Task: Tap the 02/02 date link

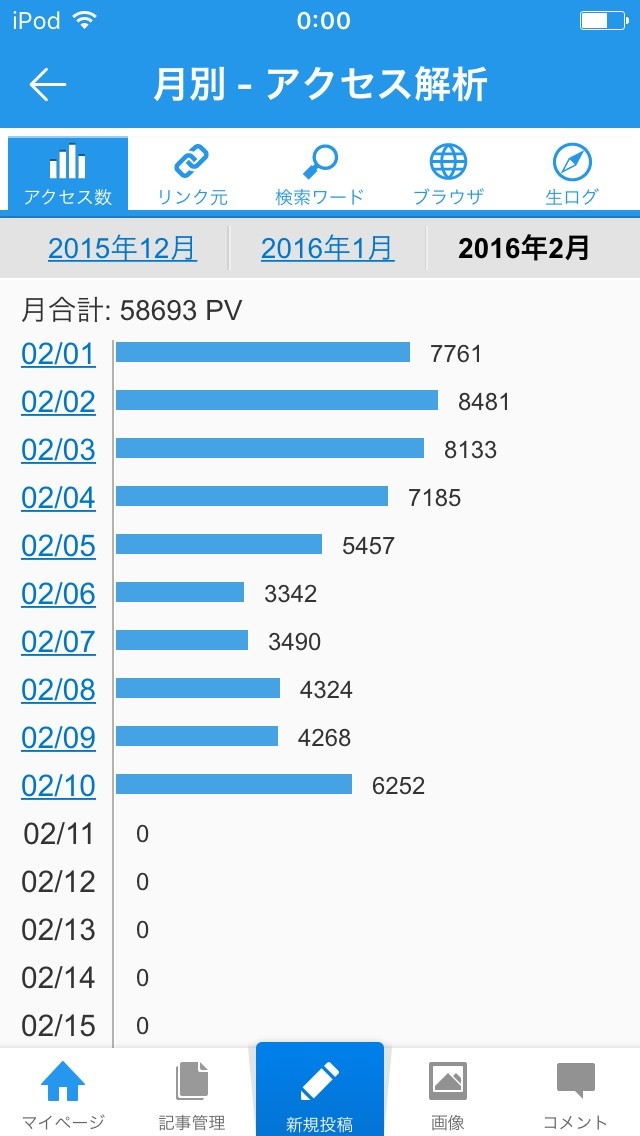Action: tap(58, 401)
